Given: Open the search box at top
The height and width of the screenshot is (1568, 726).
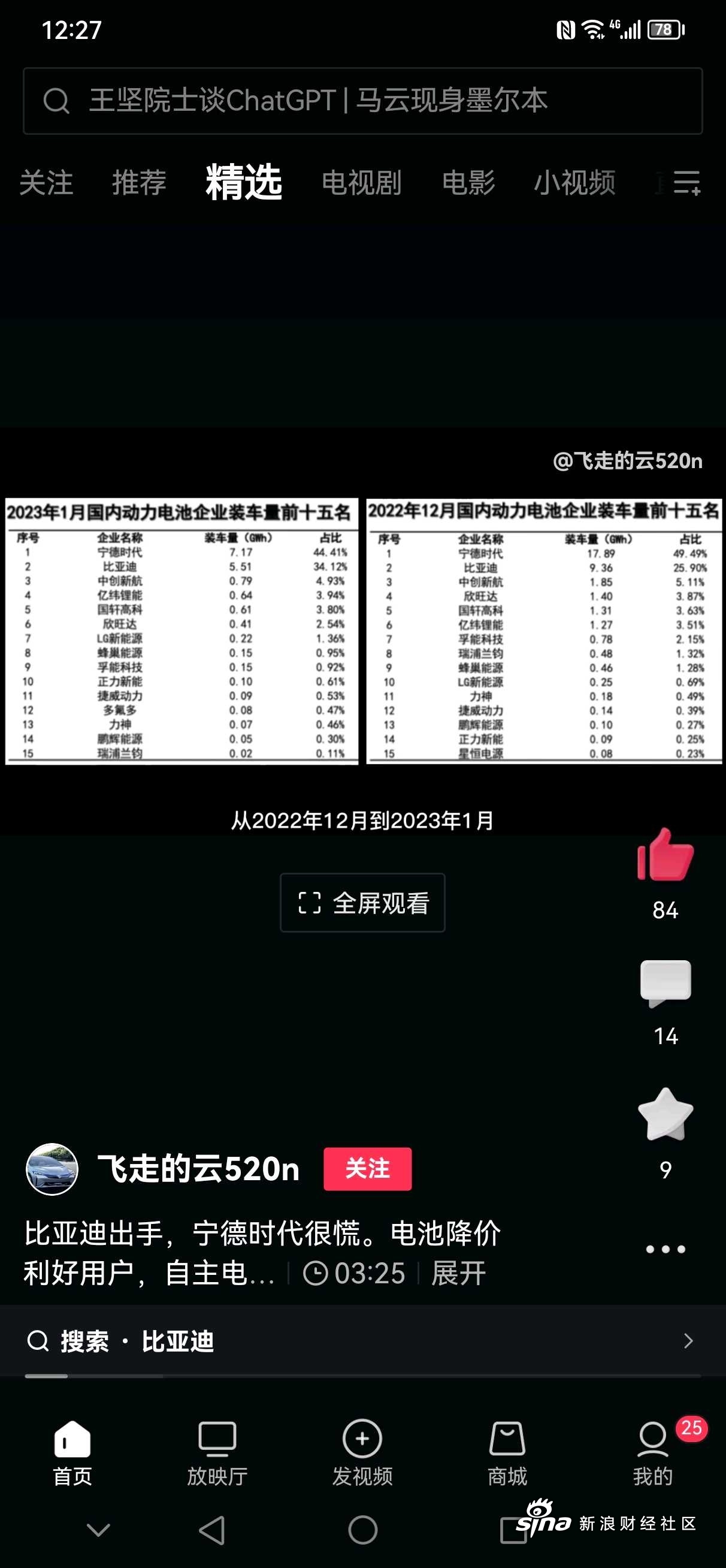Looking at the screenshot, I should point(362,101).
